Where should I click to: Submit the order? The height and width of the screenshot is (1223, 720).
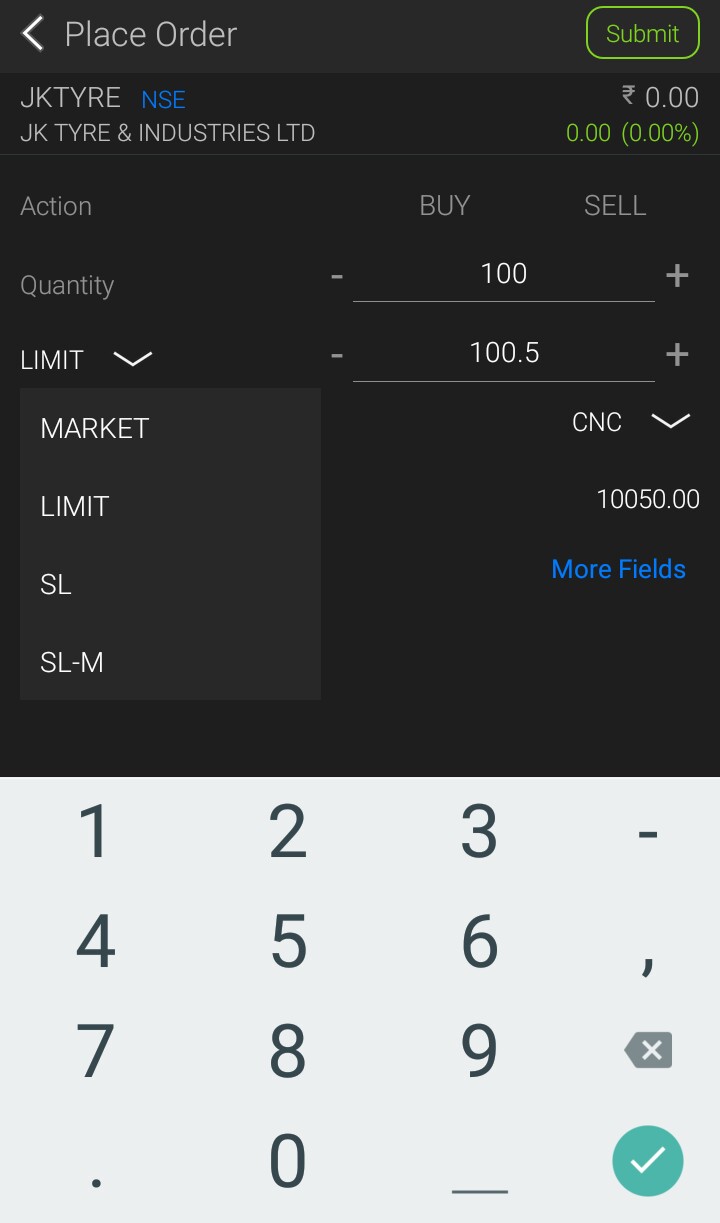click(642, 34)
